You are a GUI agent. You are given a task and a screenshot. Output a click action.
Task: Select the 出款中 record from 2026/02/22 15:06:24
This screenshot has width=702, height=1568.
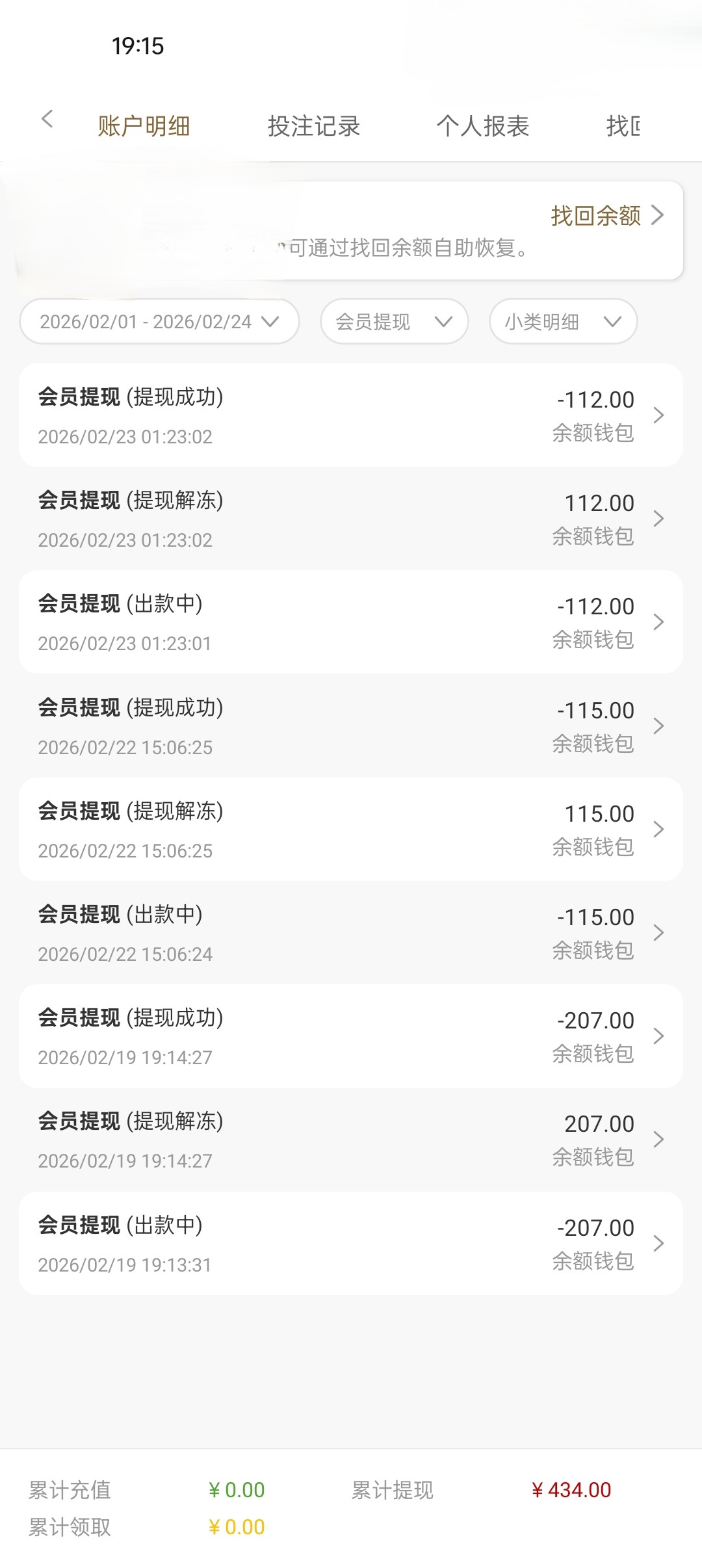tap(351, 933)
